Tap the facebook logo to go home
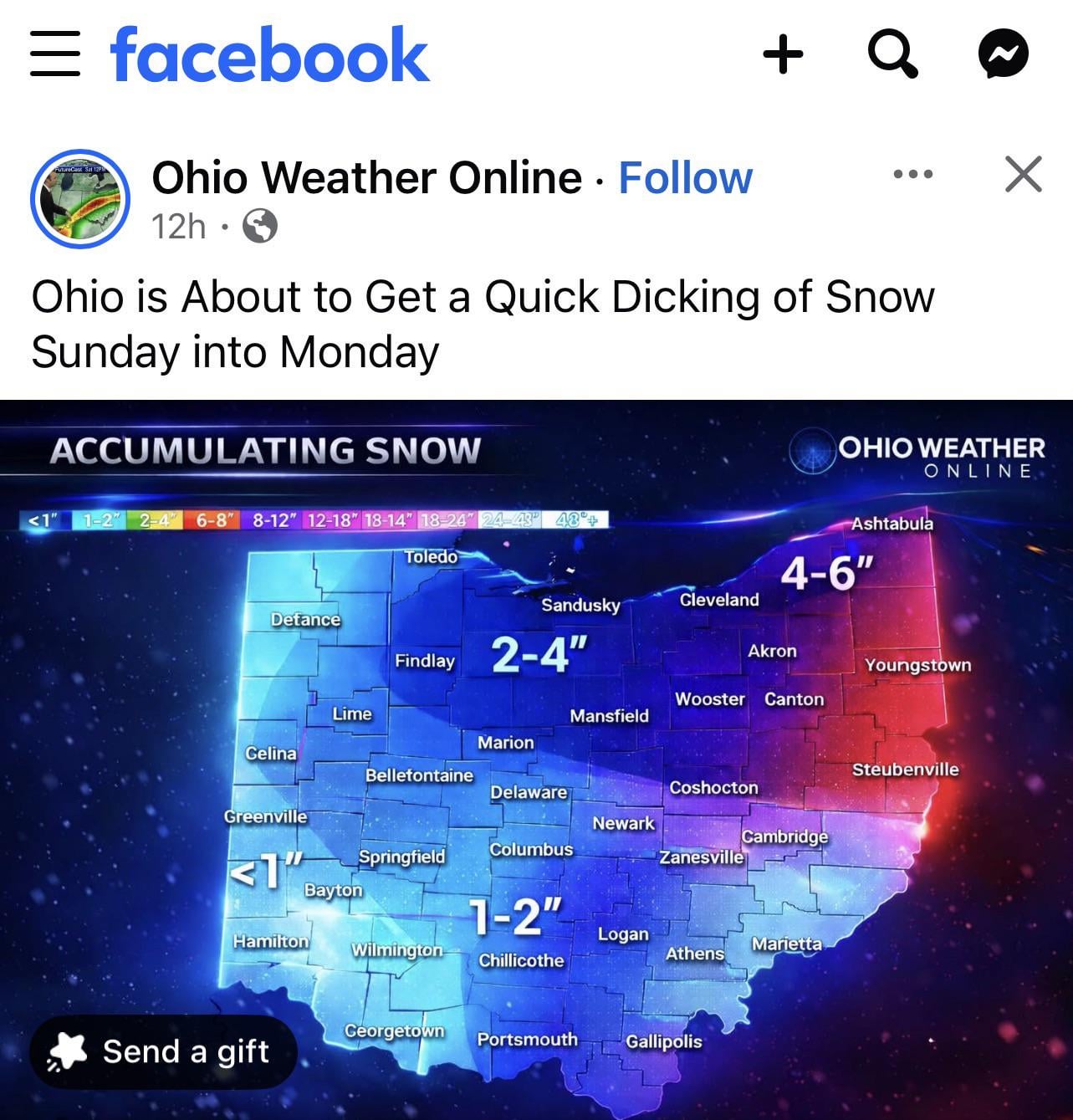This screenshot has width=1073, height=1120. point(269,54)
